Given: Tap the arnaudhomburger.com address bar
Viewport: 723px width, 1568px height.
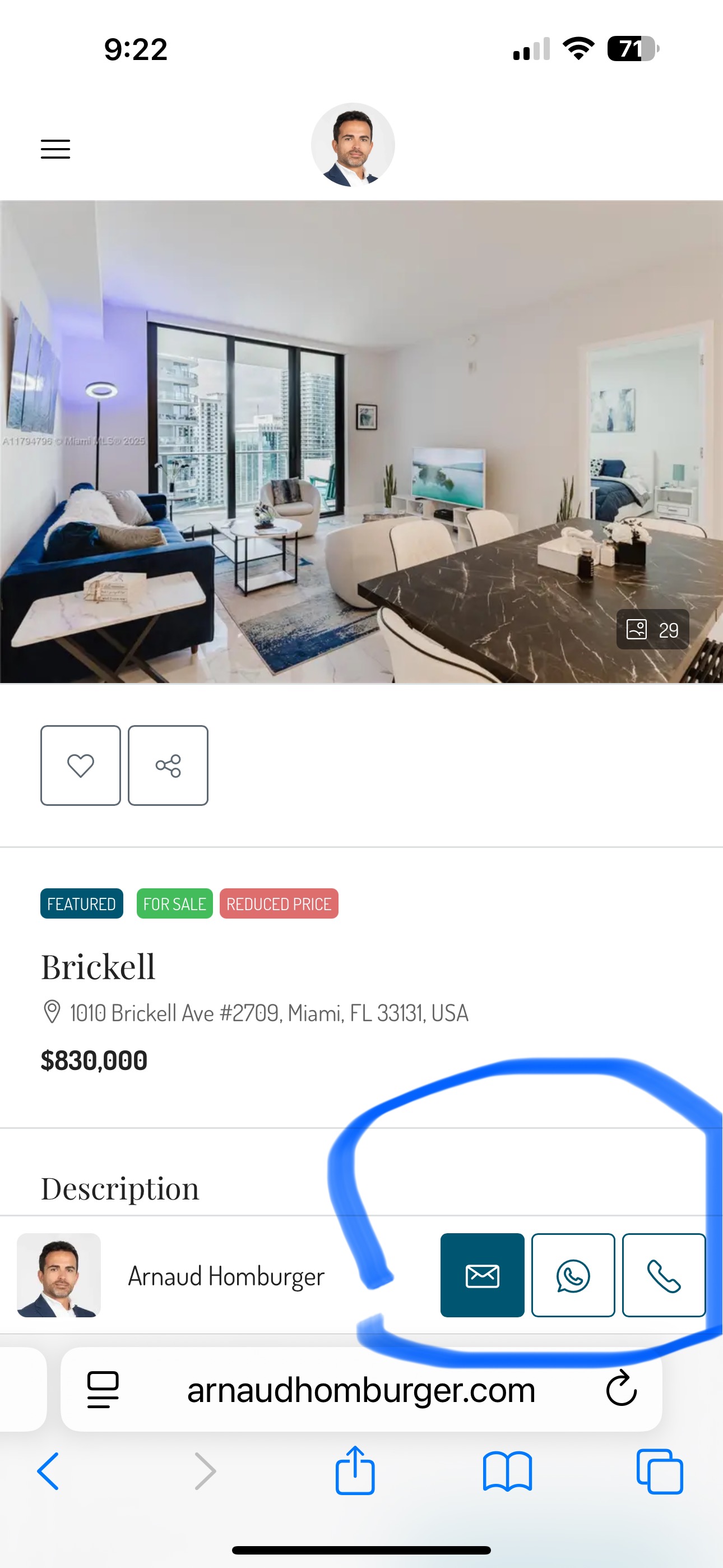Looking at the screenshot, I should click(x=361, y=1390).
